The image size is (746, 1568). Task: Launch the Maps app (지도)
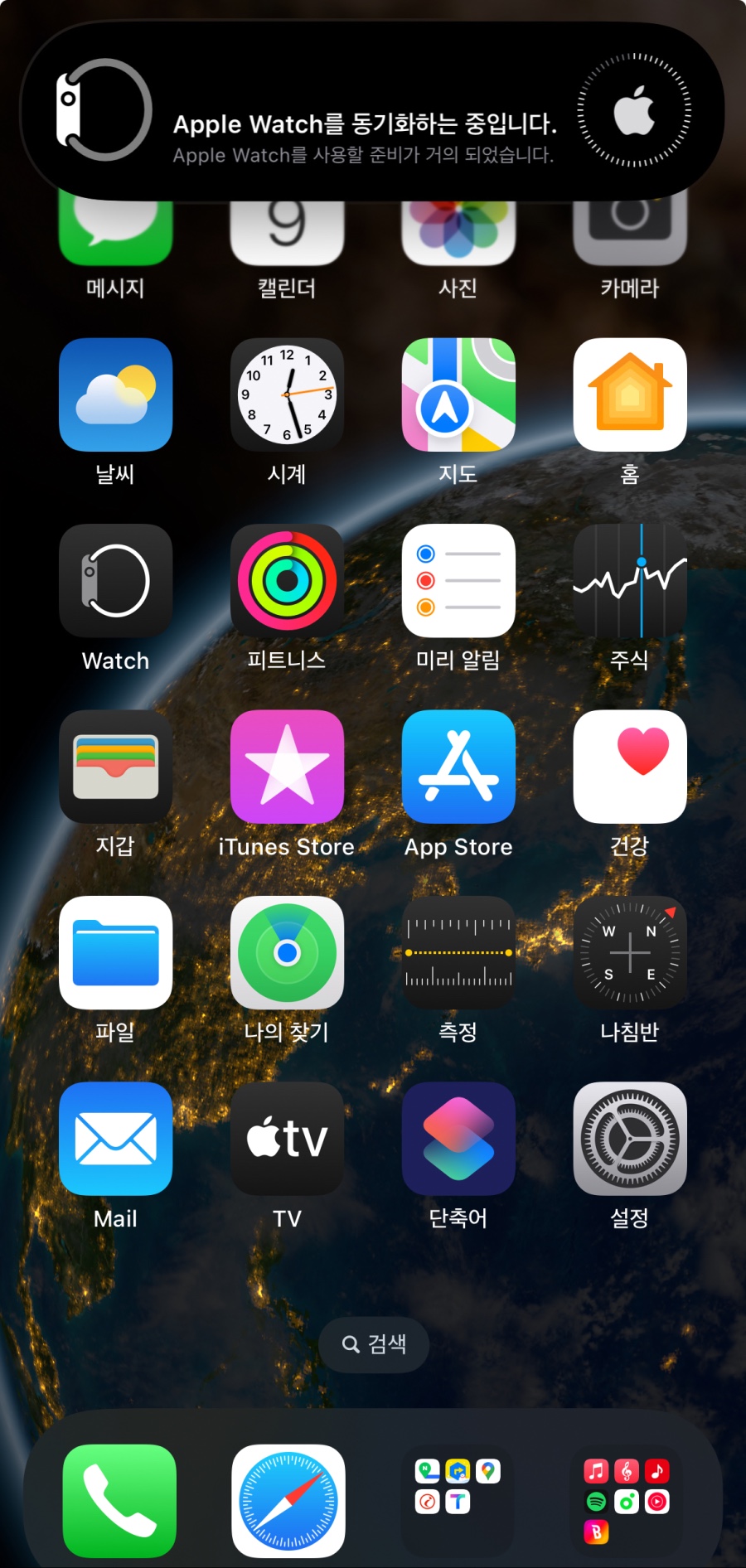coord(458,394)
